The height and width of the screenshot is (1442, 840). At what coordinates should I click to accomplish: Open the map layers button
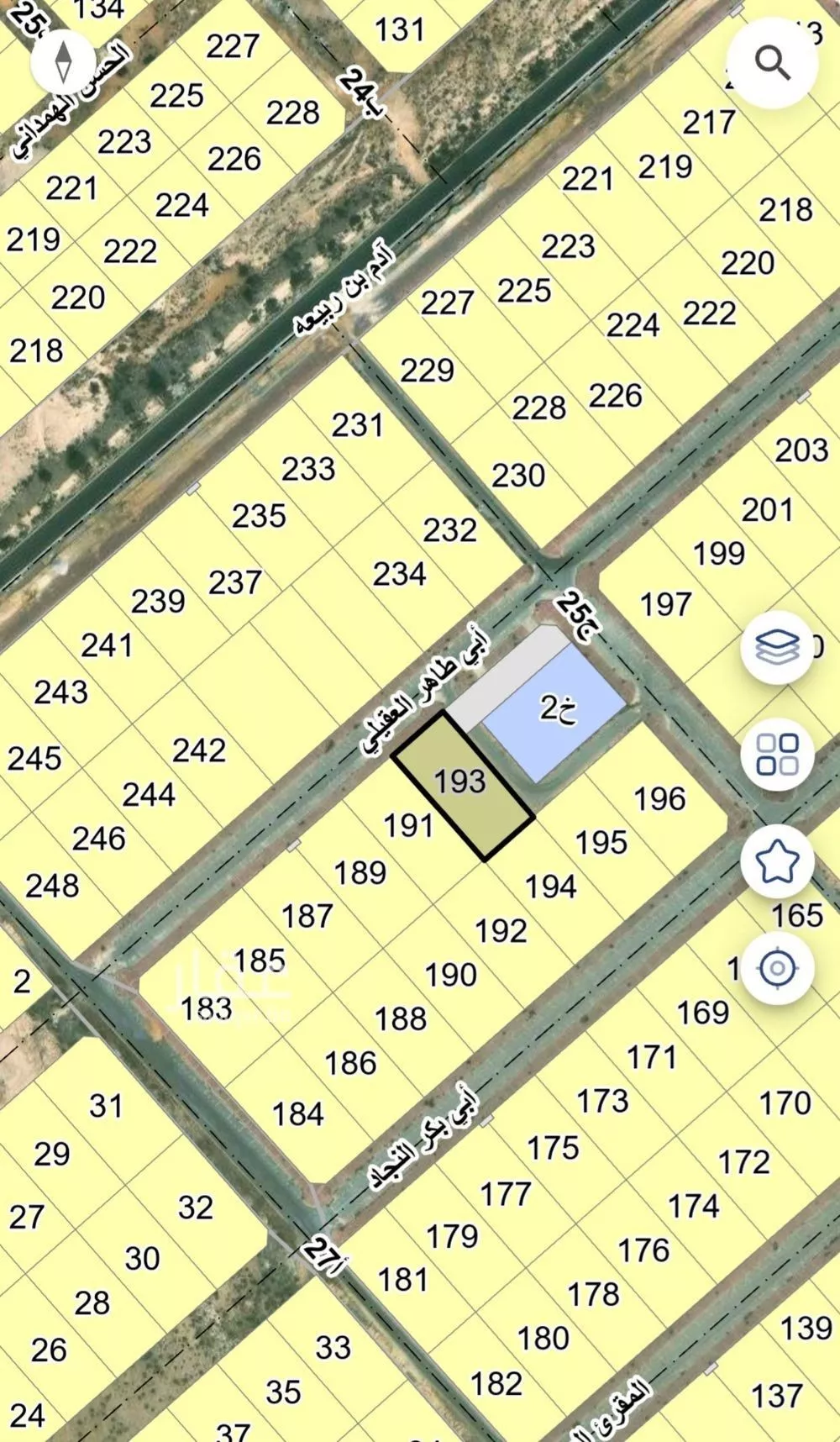point(777,647)
